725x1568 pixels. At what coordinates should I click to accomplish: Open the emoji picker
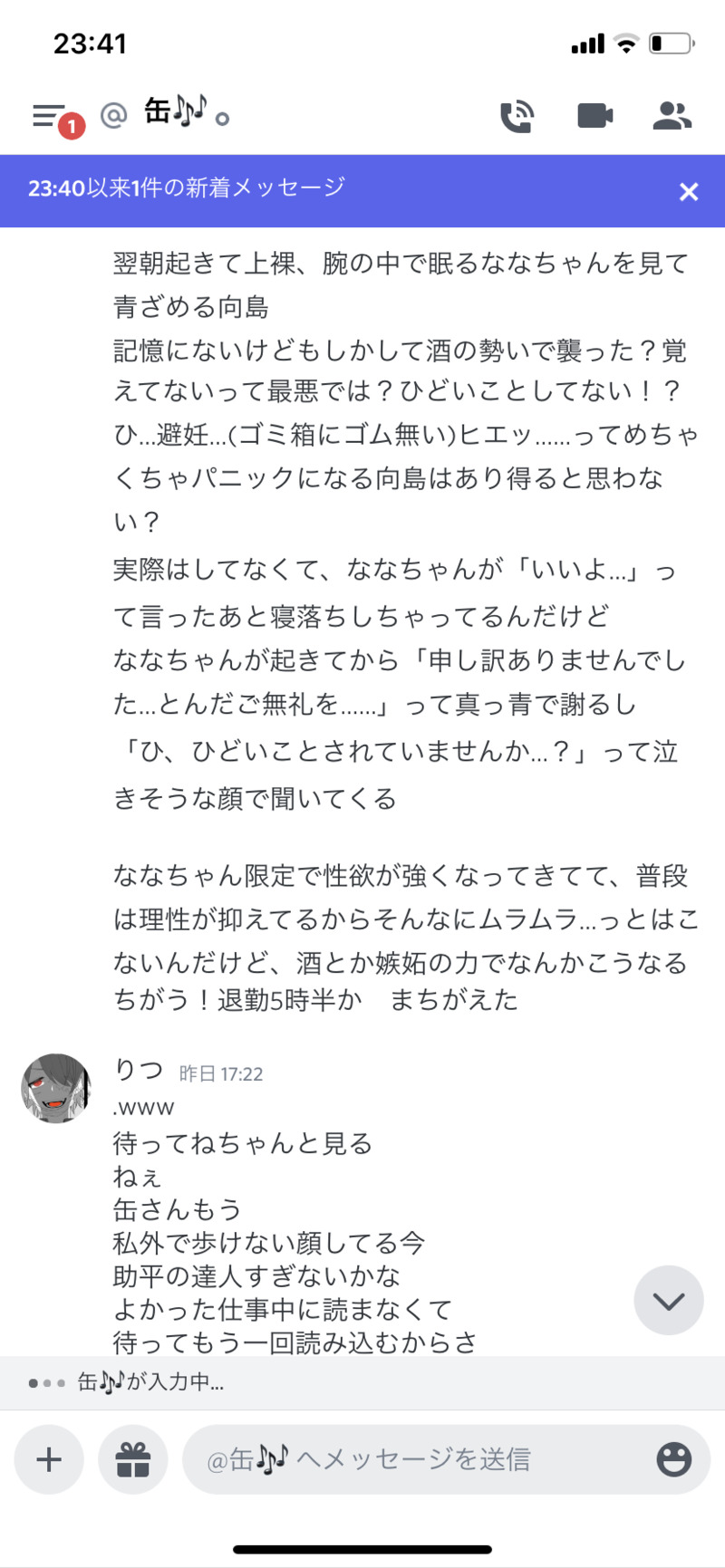tap(673, 1459)
